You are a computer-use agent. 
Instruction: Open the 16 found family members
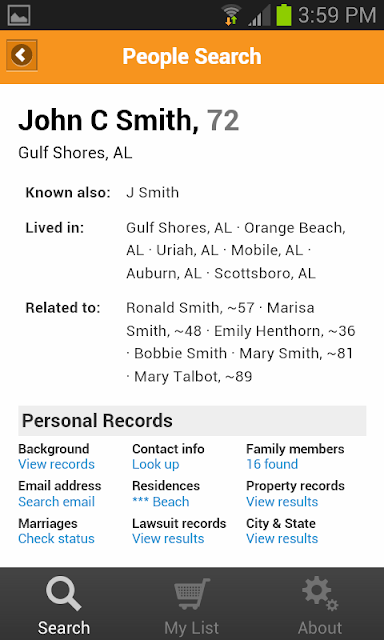[x=272, y=464]
